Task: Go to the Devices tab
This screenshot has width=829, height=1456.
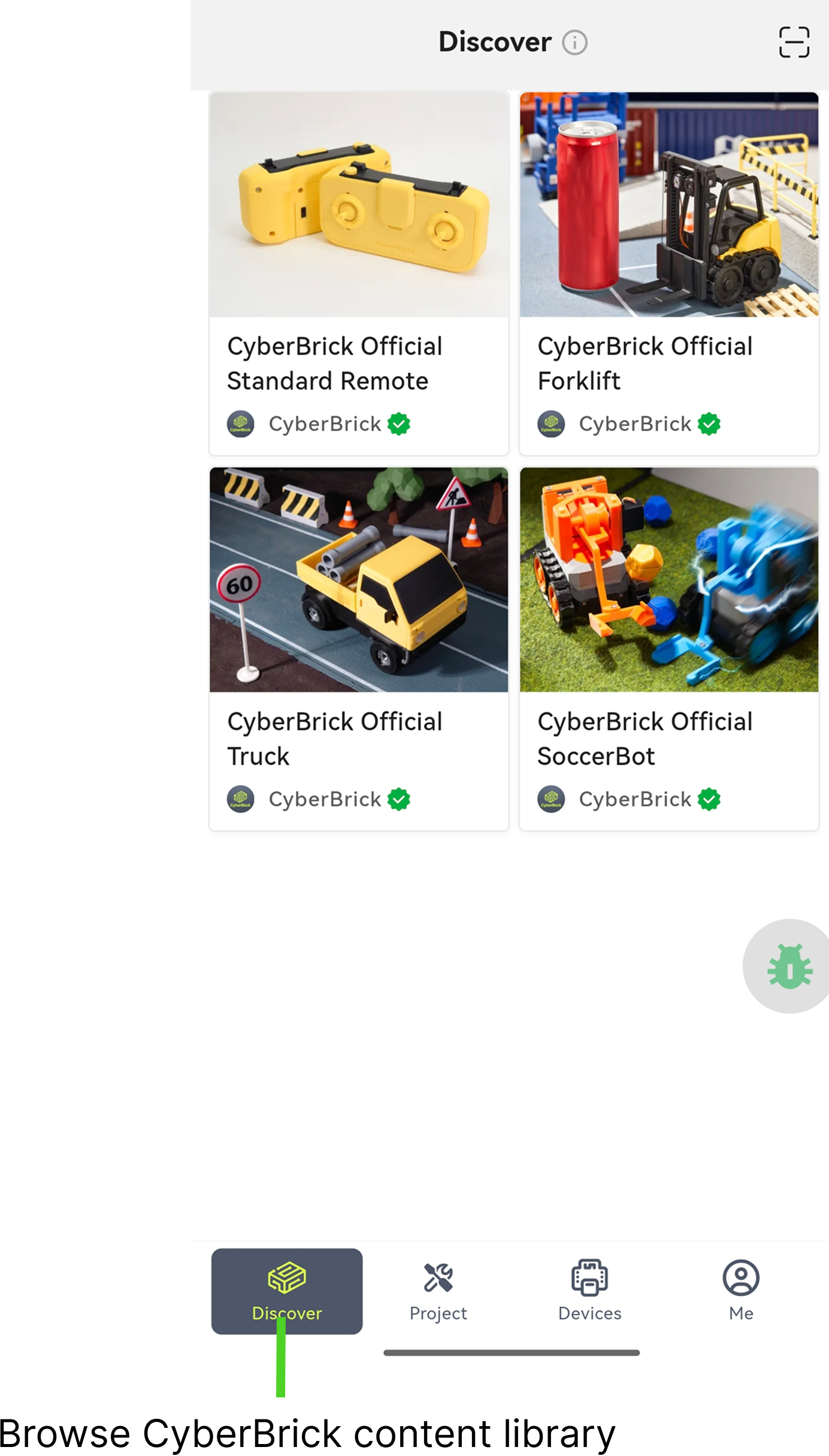Action: click(589, 1291)
